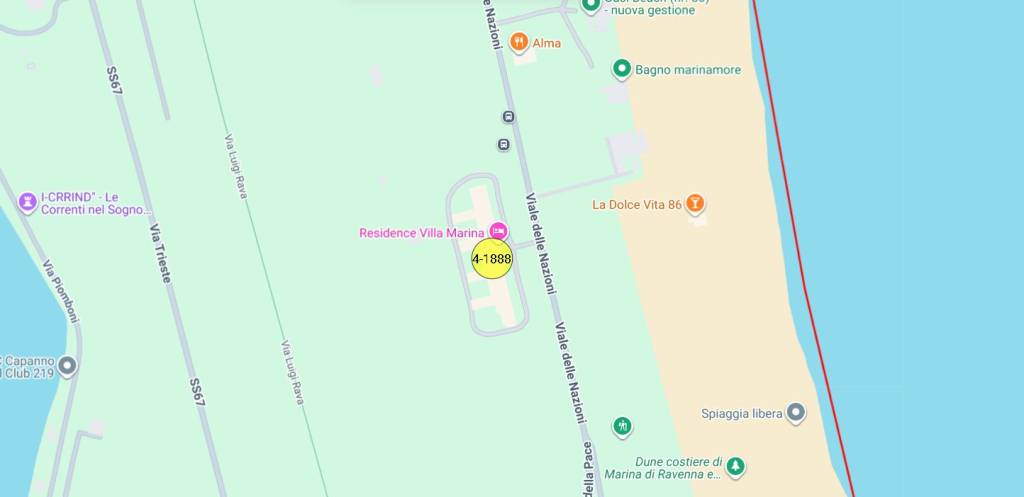Select the Capanno Club 219 pin
The width and height of the screenshot is (1024, 497).
tap(67, 366)
